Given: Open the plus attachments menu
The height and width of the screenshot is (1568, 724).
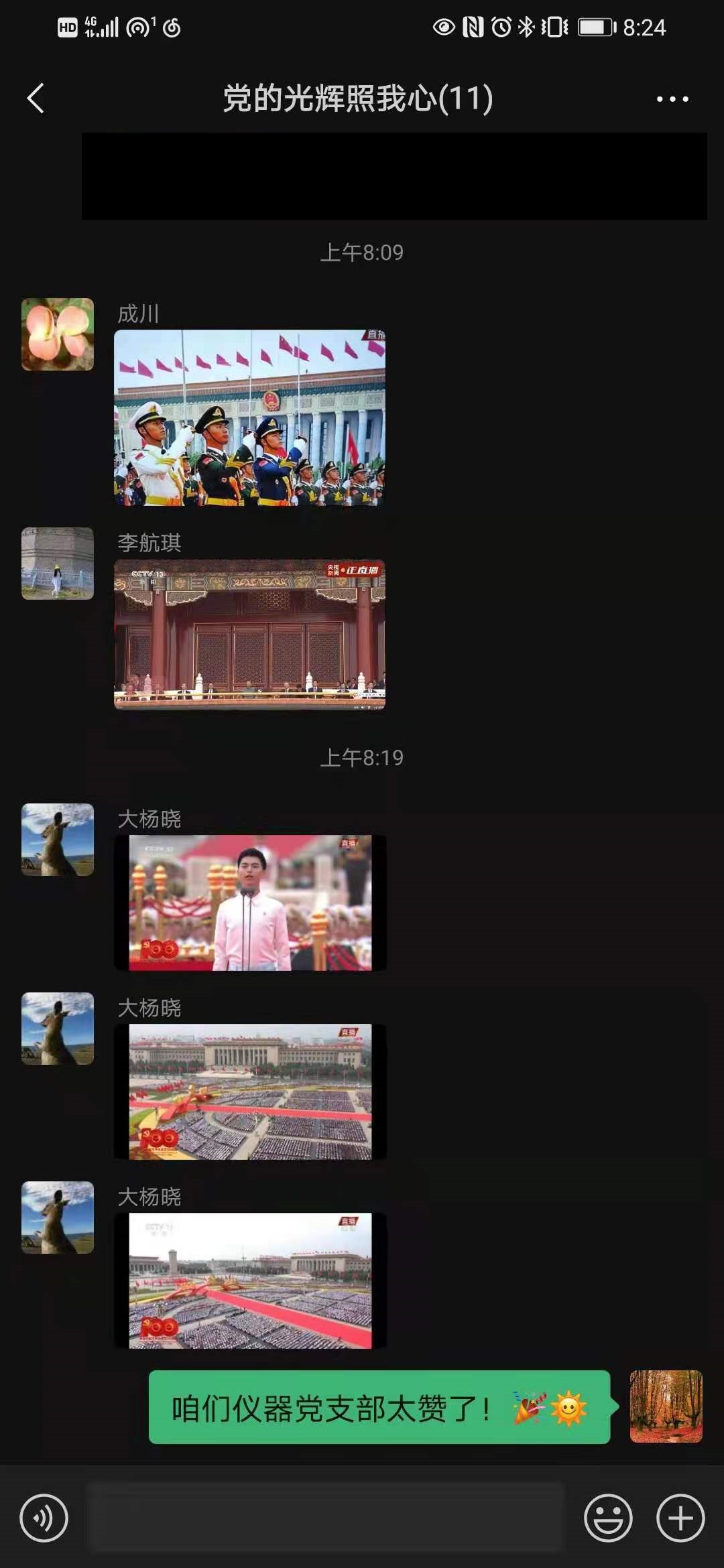Looking at the screenshot, I should [x=680, y=1518].
